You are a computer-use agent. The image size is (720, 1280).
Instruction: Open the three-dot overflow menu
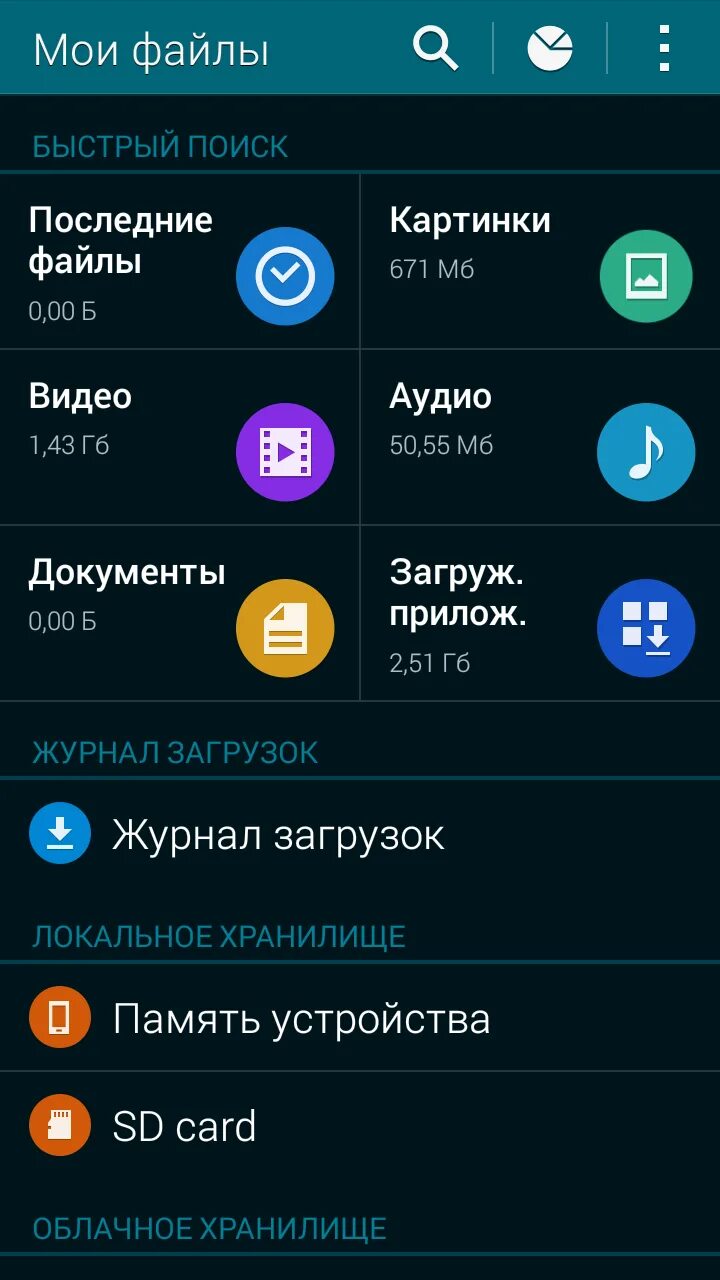[664, 48]
